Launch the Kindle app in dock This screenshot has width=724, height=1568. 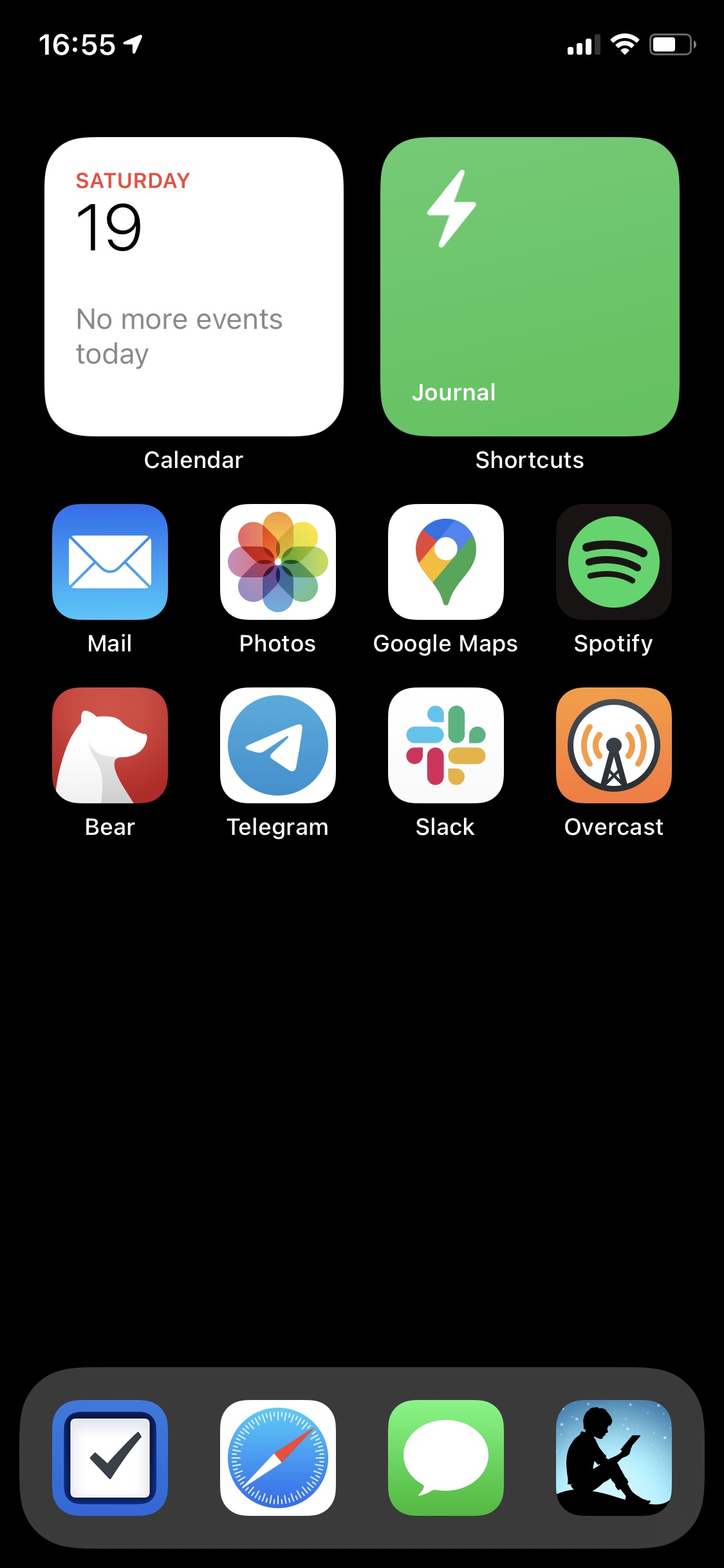[613, 1457]
